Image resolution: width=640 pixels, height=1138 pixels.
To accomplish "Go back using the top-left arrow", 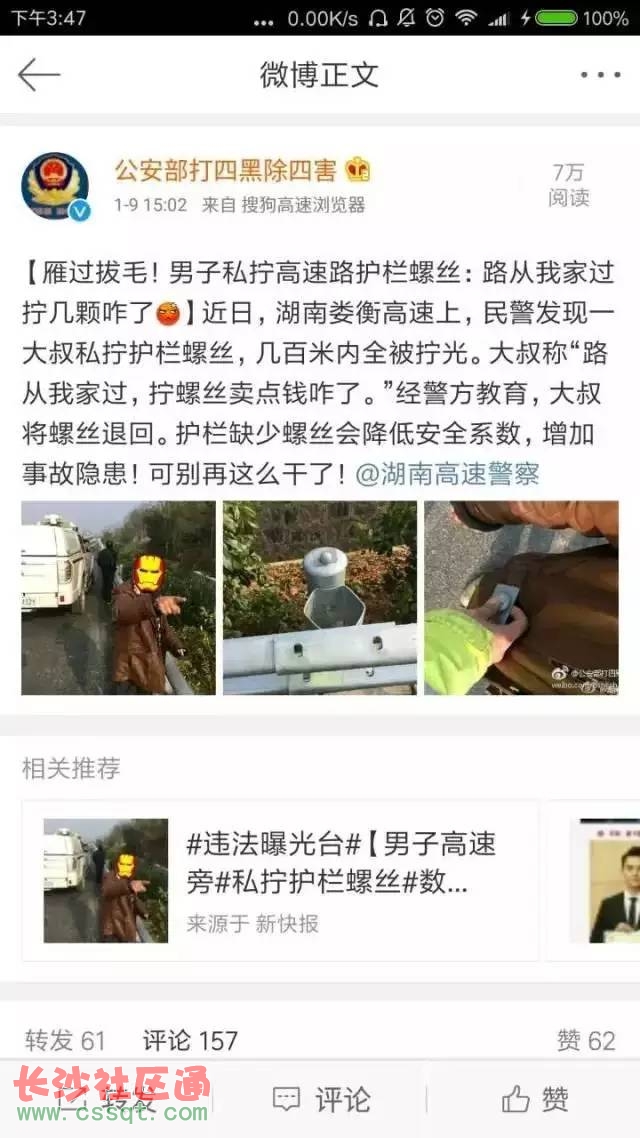I will [x=39, y=75].
